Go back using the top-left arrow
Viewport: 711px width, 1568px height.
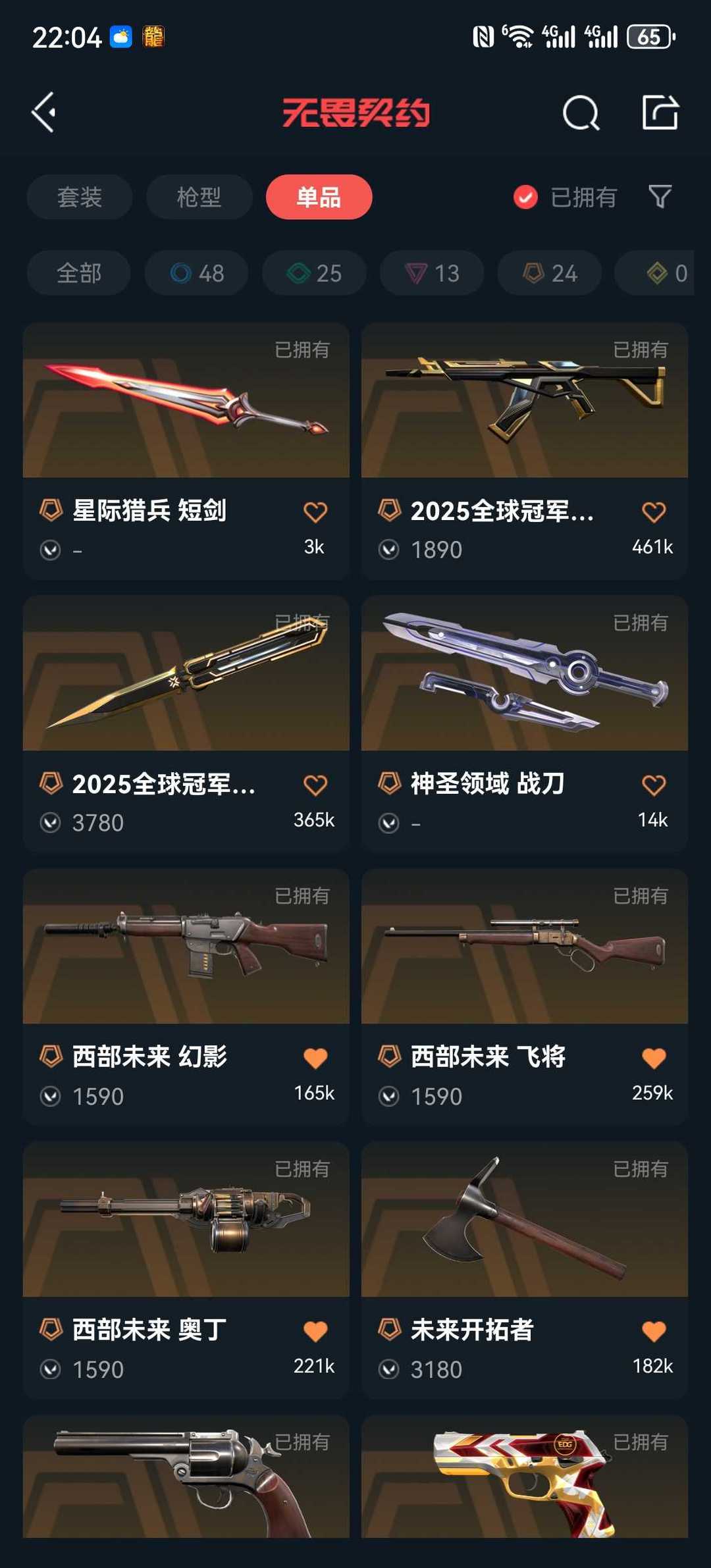45,113
